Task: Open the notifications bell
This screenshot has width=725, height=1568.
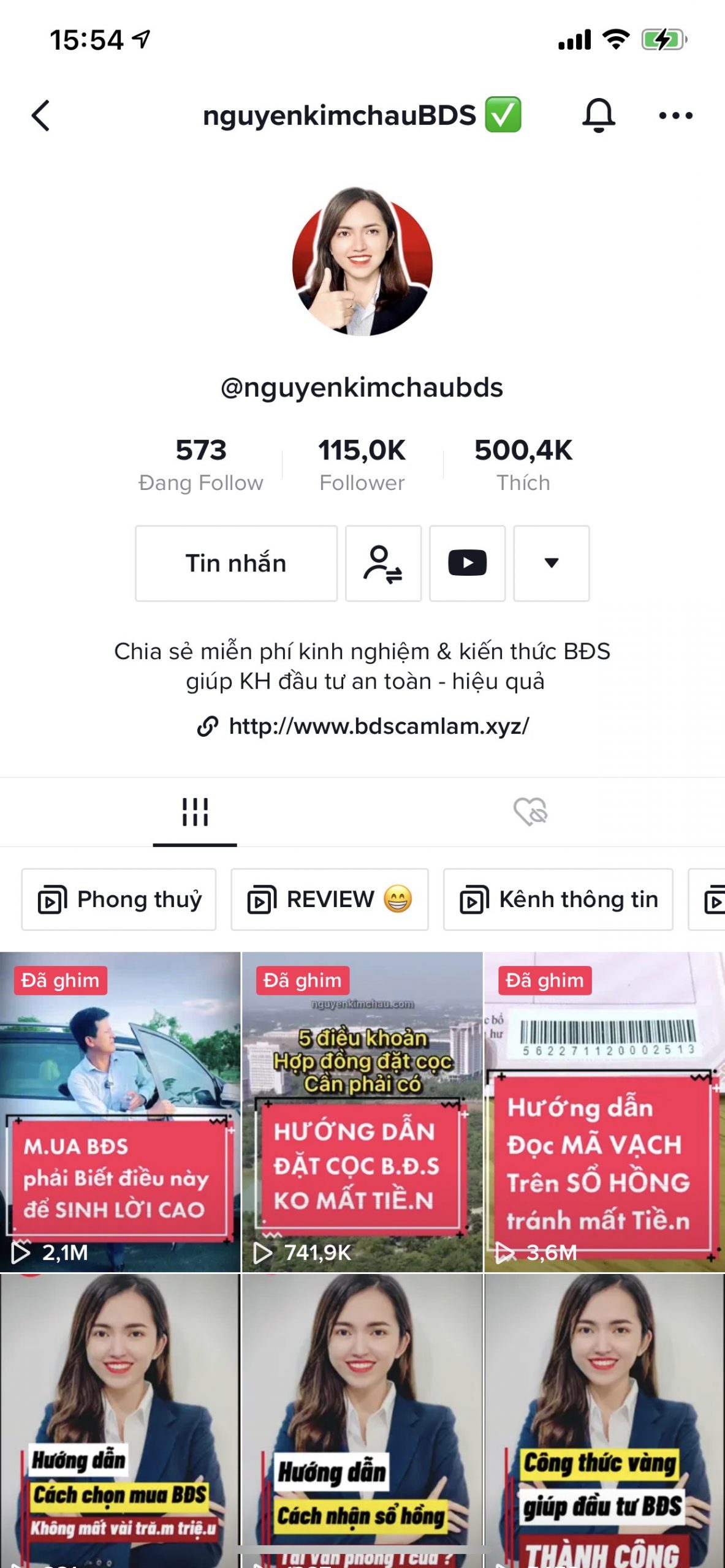Action: click(598, 115)
